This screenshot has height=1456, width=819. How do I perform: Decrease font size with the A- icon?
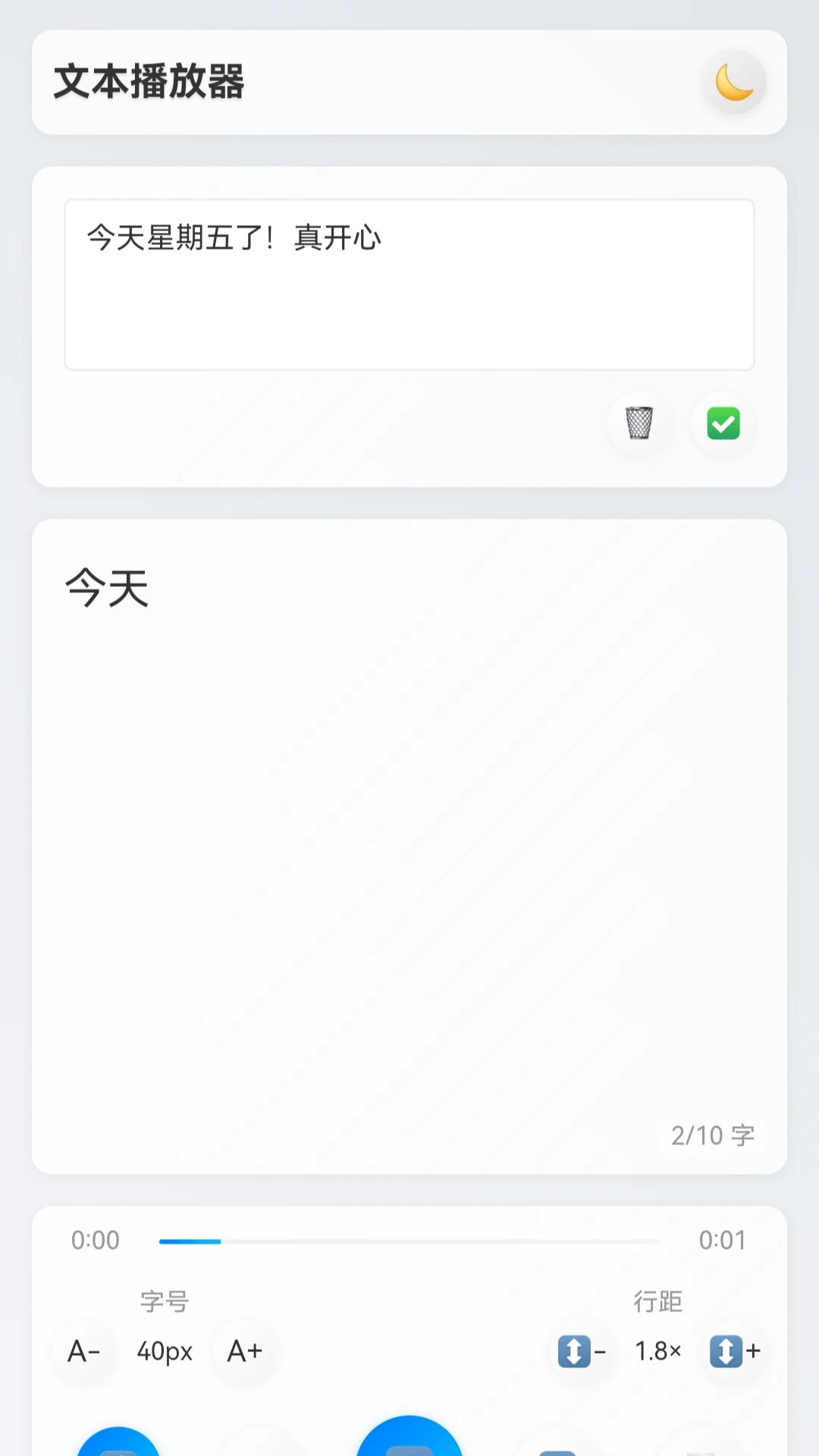(83, 1351)
